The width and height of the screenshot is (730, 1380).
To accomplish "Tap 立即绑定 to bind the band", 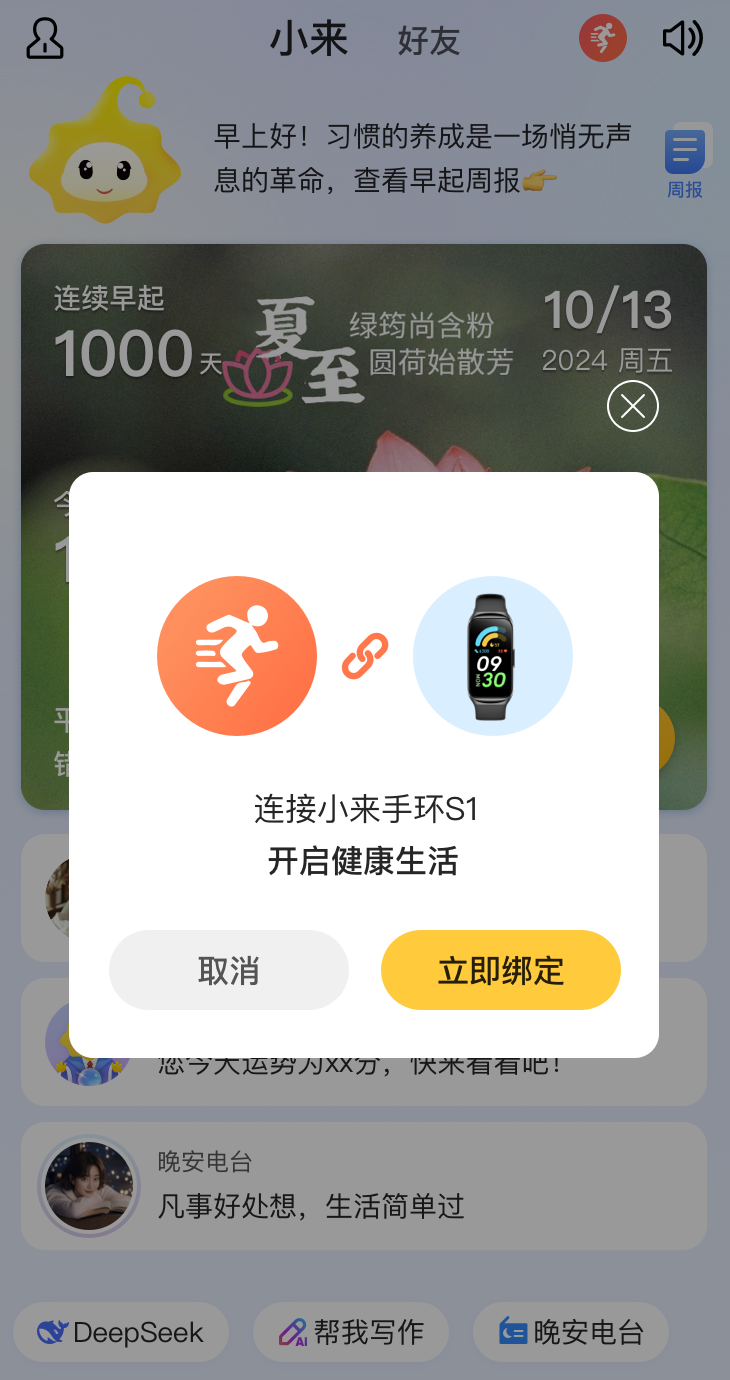I will (500, 969).
